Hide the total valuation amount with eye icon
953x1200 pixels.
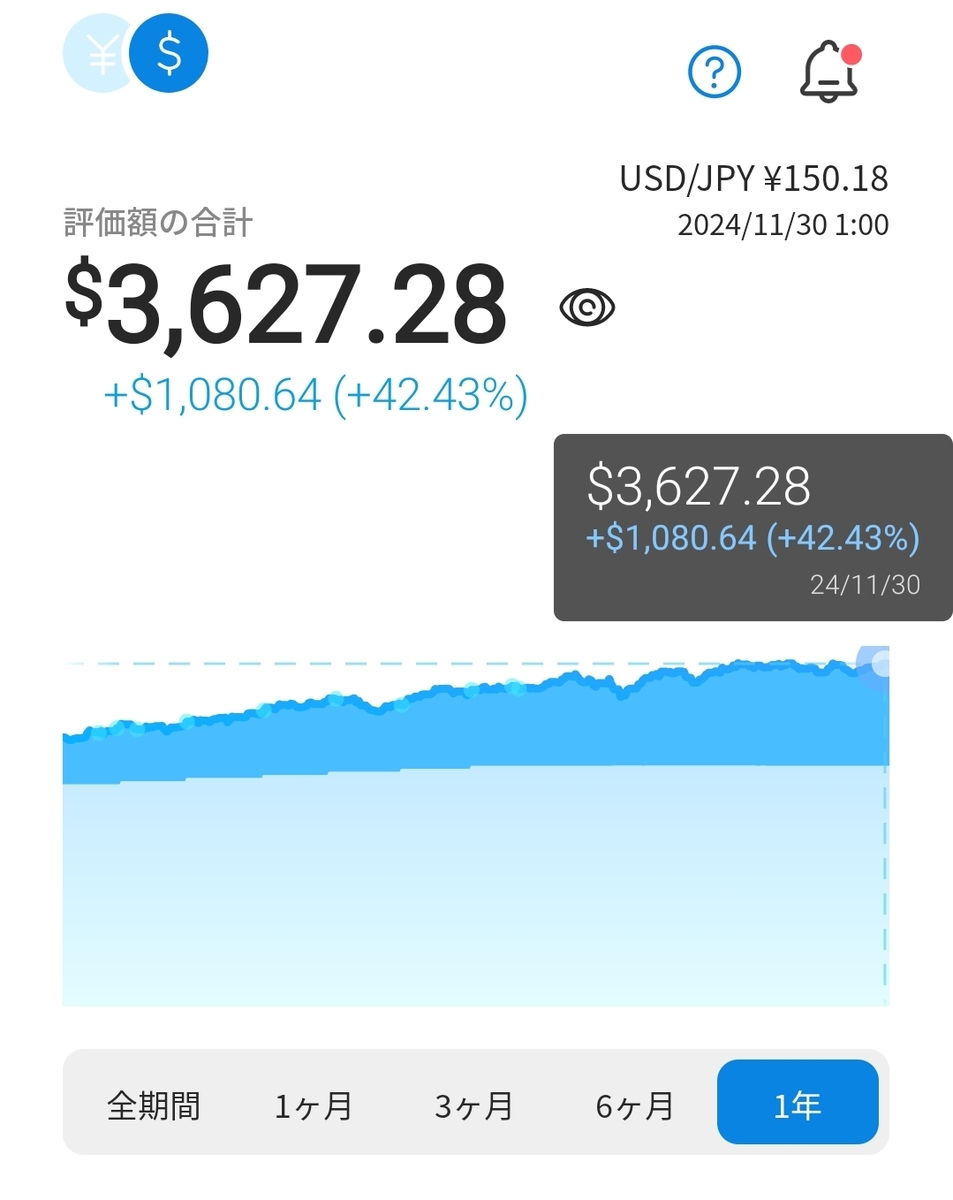pos(587,307)
